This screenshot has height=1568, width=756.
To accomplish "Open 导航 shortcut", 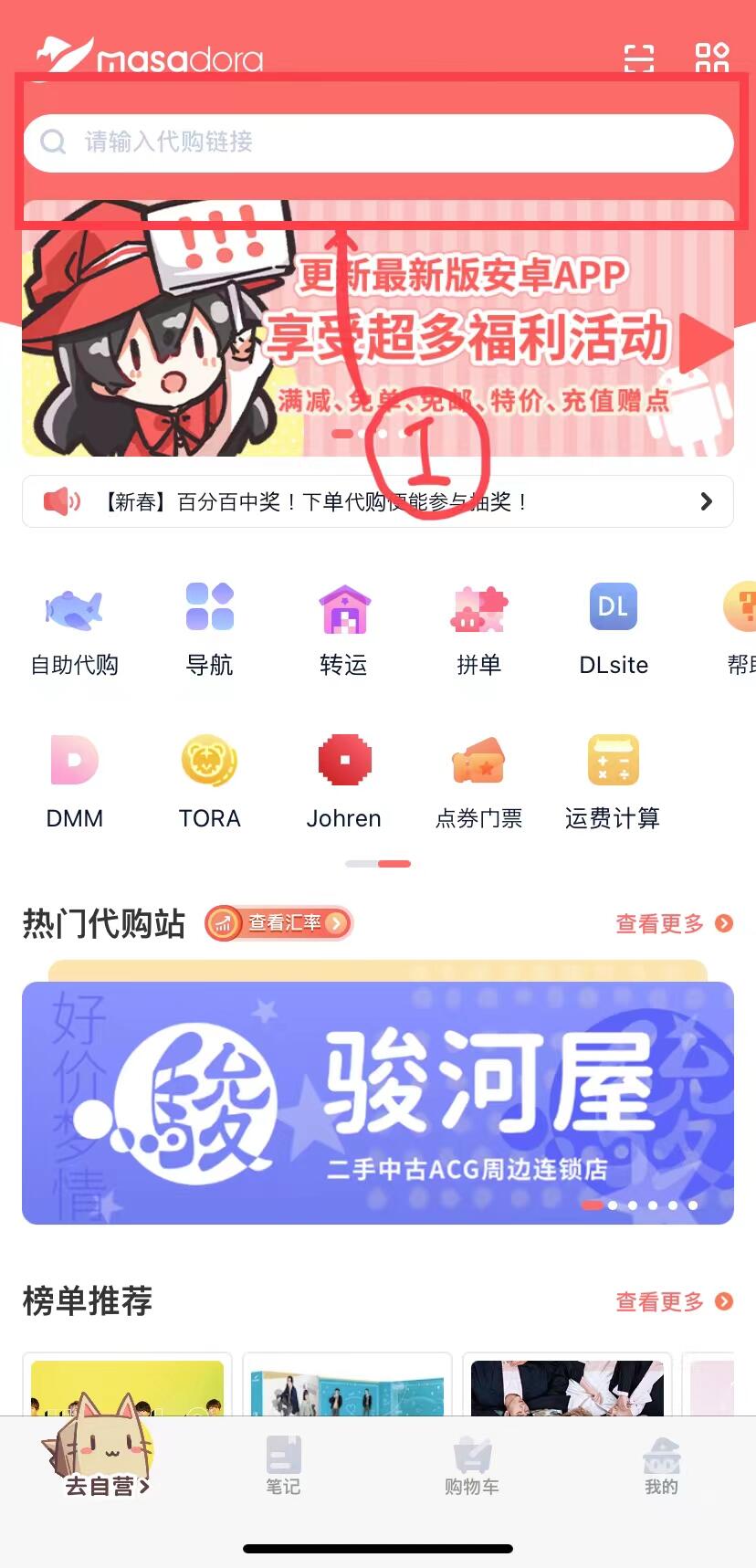I will click(x=210, y=630).
